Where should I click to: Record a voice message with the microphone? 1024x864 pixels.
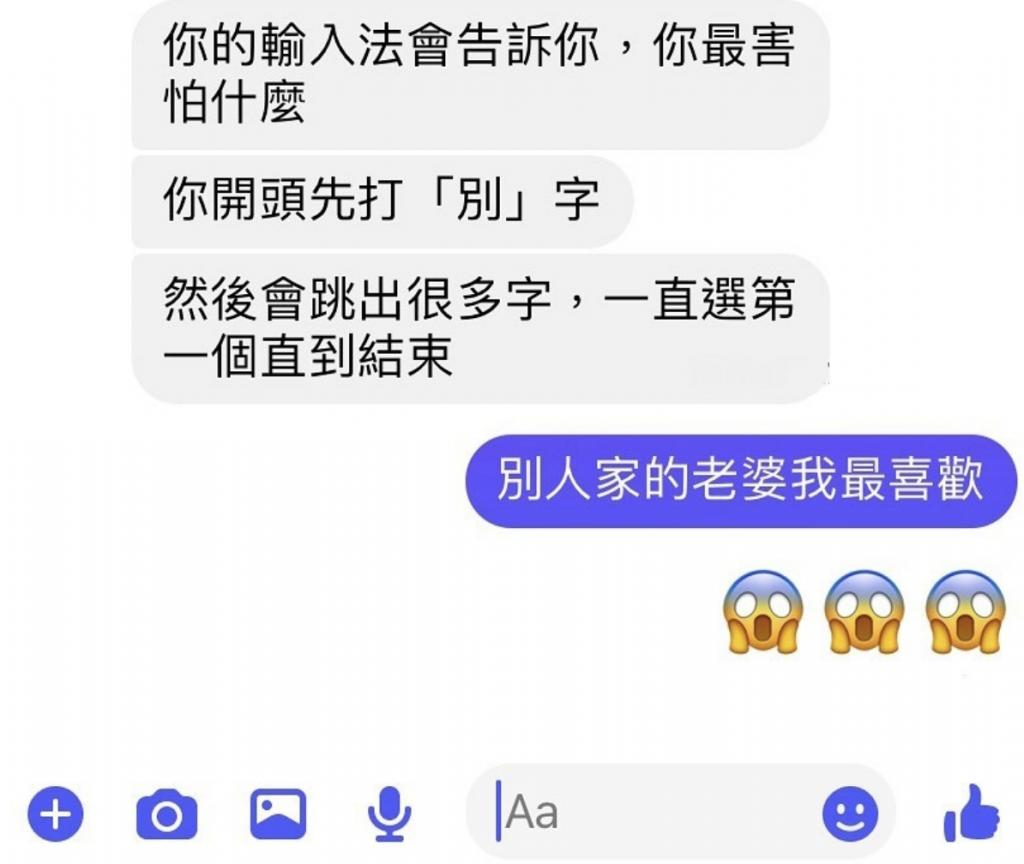[389, 814]
